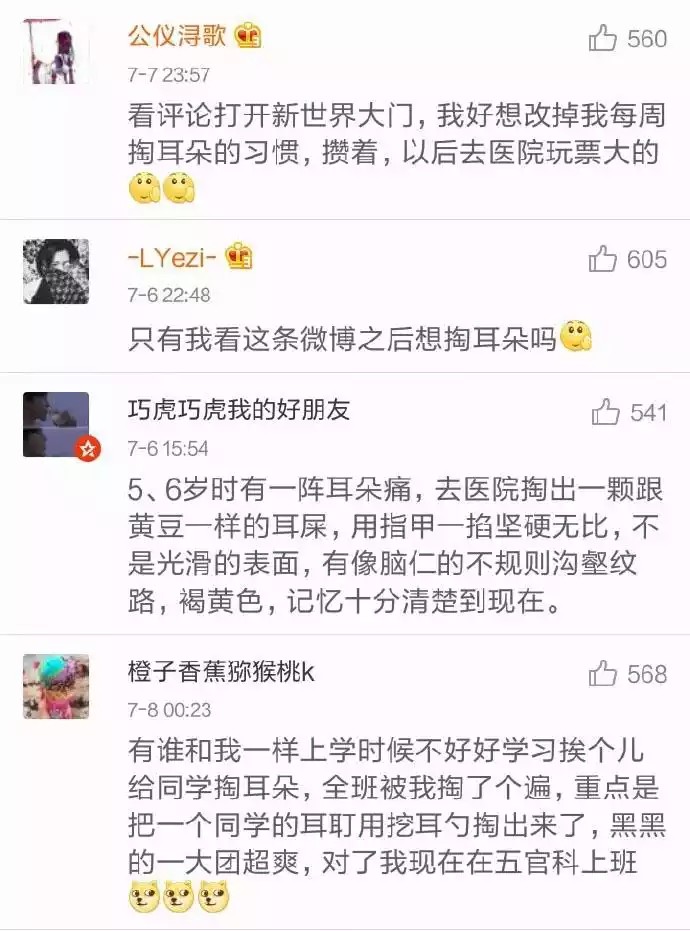690x931 pixels.
Task: Like the comment by 巧虎巧虎我的好朋友
Action: click(605, 412)
